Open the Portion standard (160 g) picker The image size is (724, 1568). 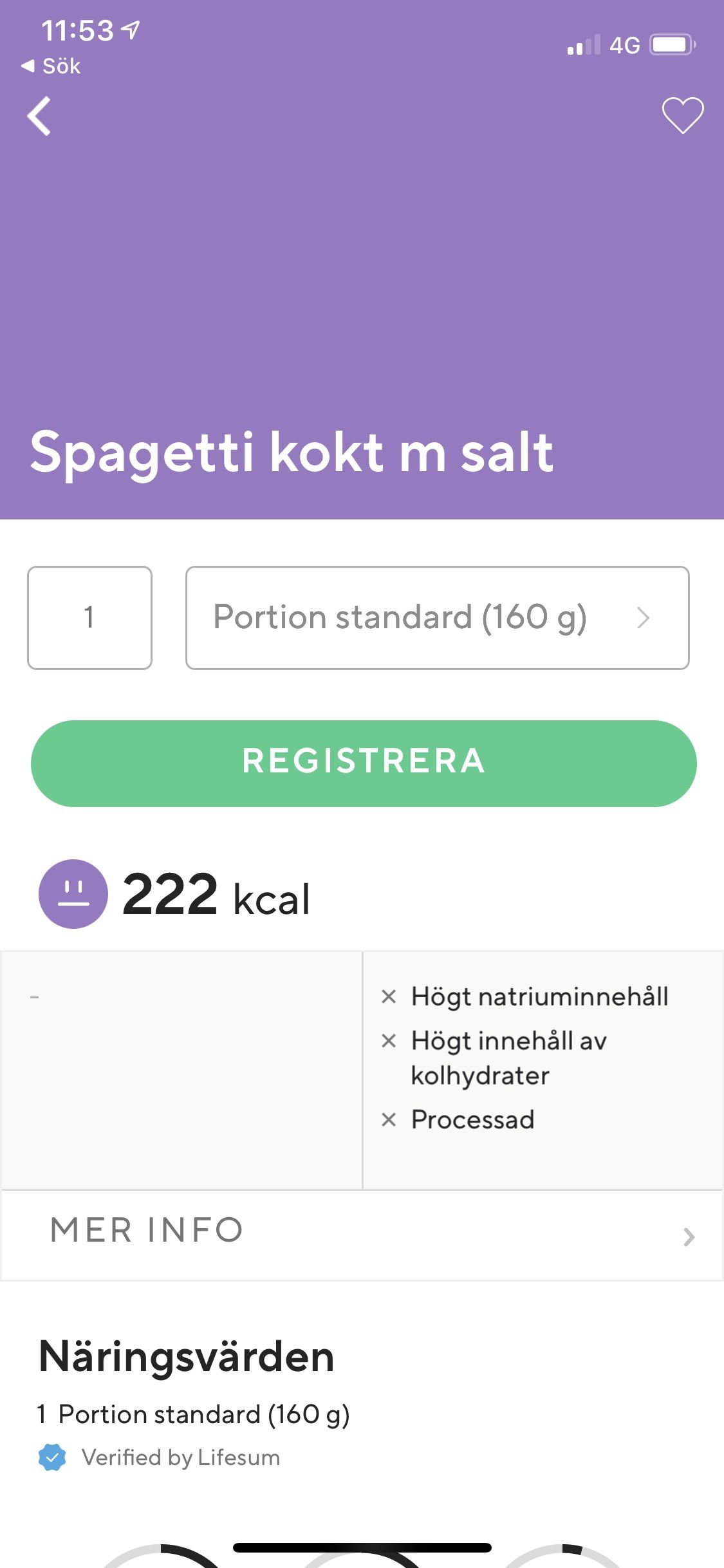(x=438, y=618)
